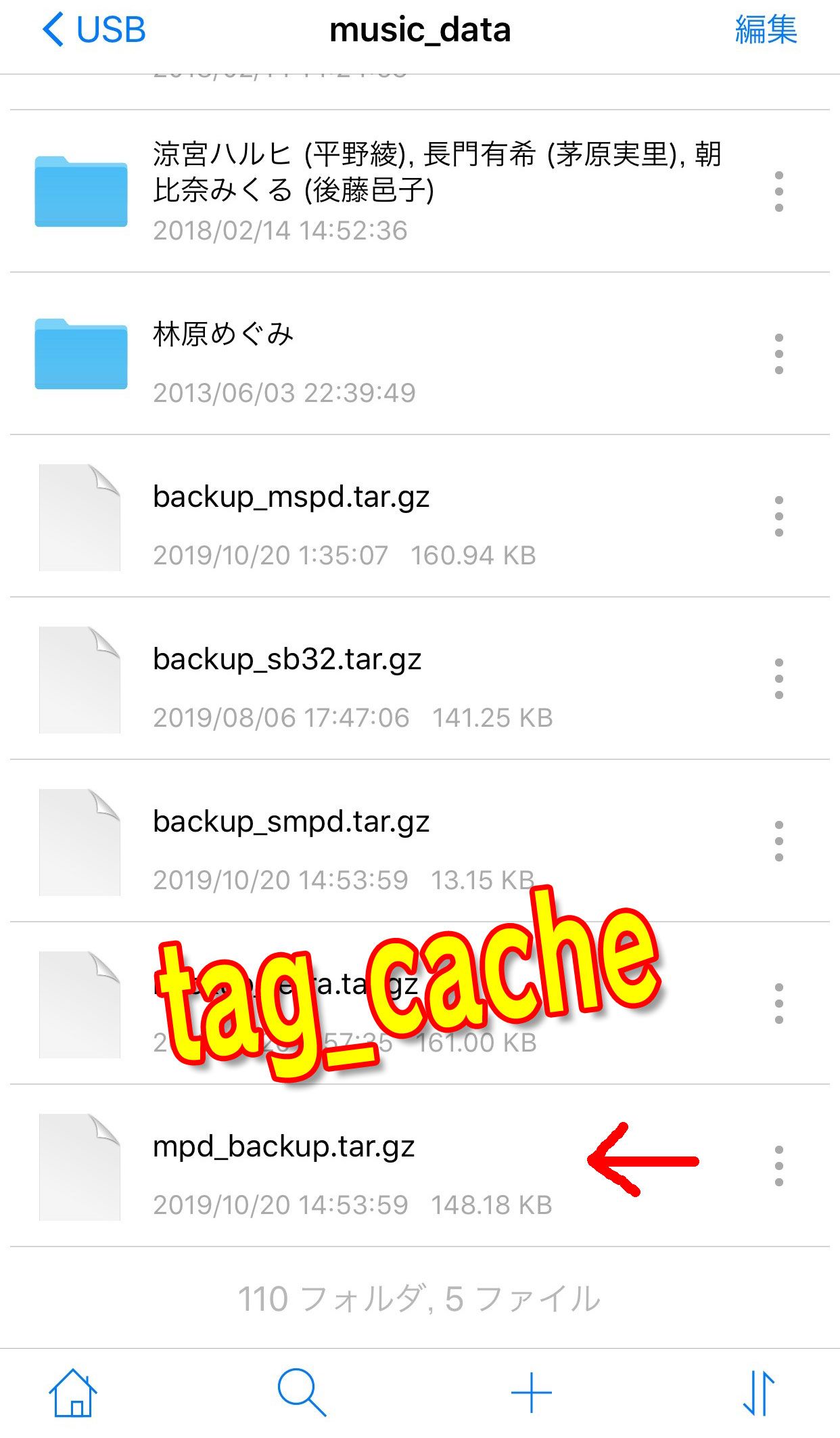
Task: Open more options for backup_sb32.tar.gz
Action: pyautogui.click(x=778, y=678)
